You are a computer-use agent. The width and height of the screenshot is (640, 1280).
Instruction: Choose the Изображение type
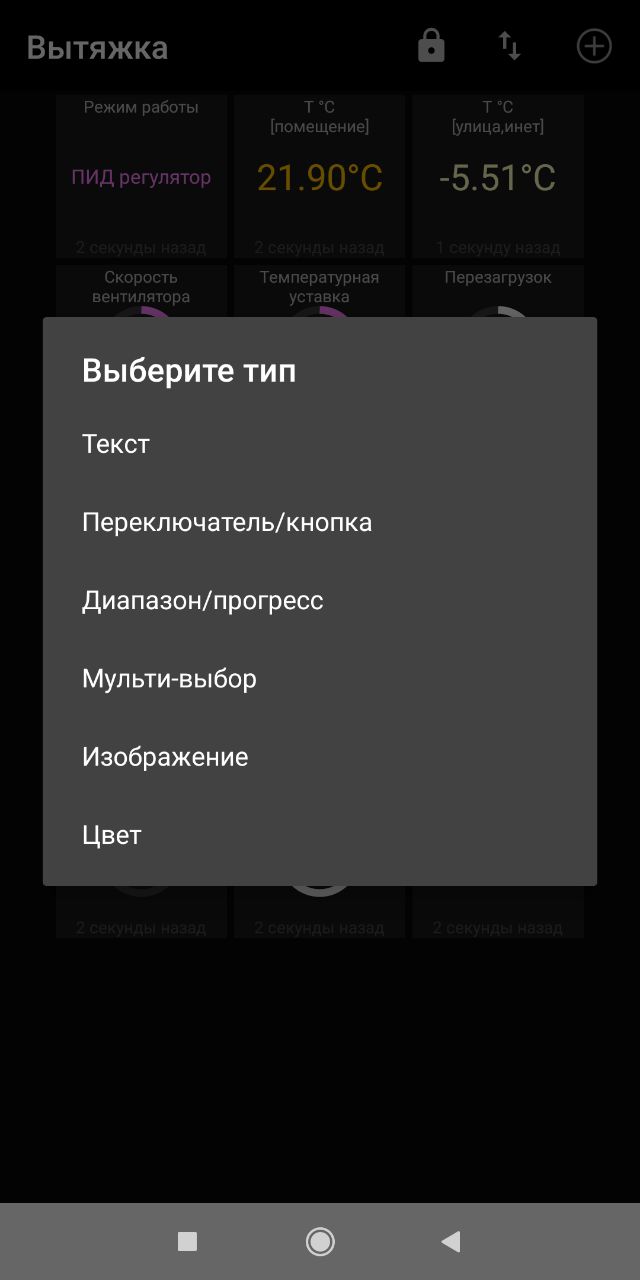[x=165, y=757]
